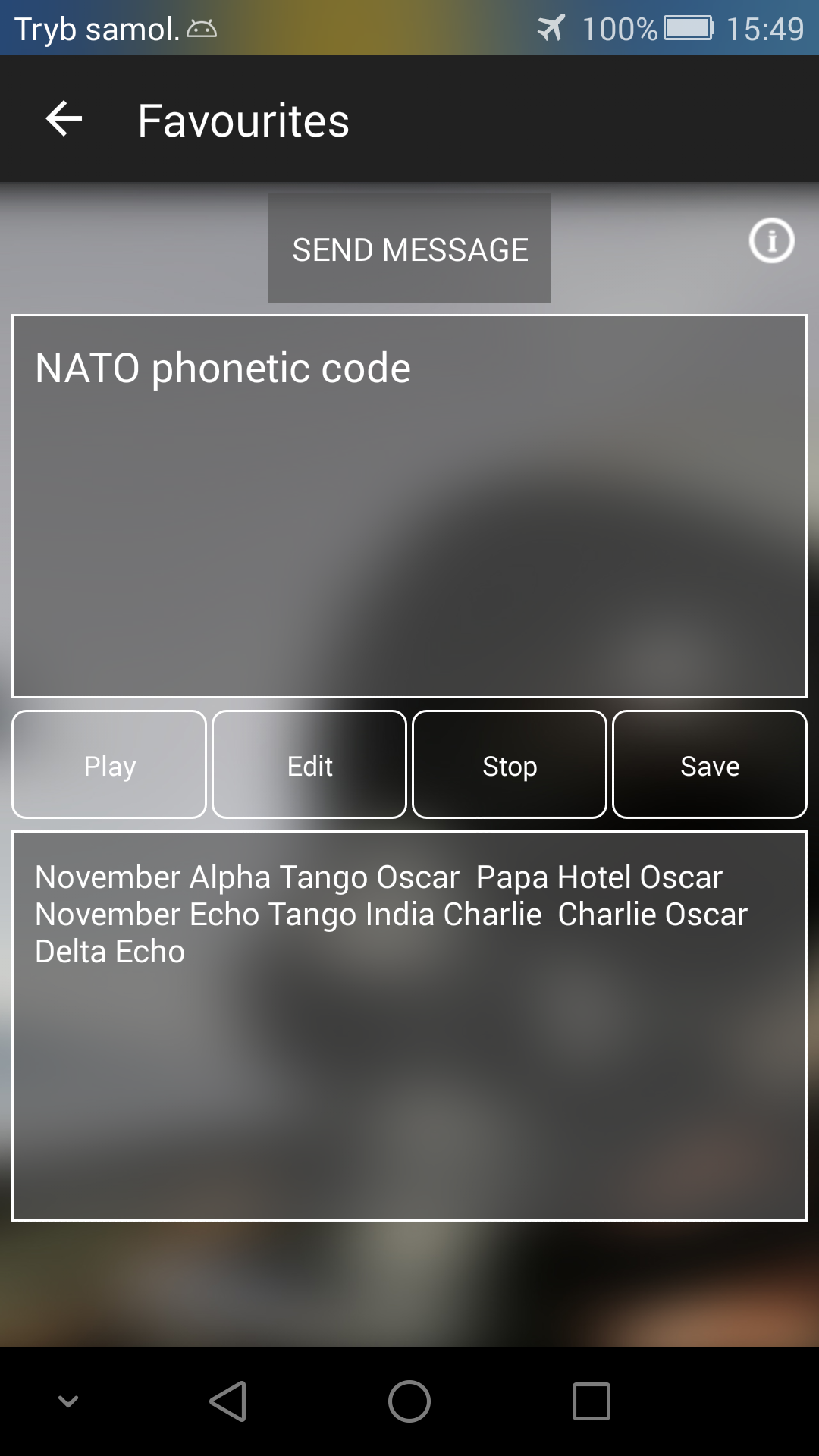This screenshot has width=819, height=1456.
Task: Play the NATO phonetic message
Action: point(108,765)
